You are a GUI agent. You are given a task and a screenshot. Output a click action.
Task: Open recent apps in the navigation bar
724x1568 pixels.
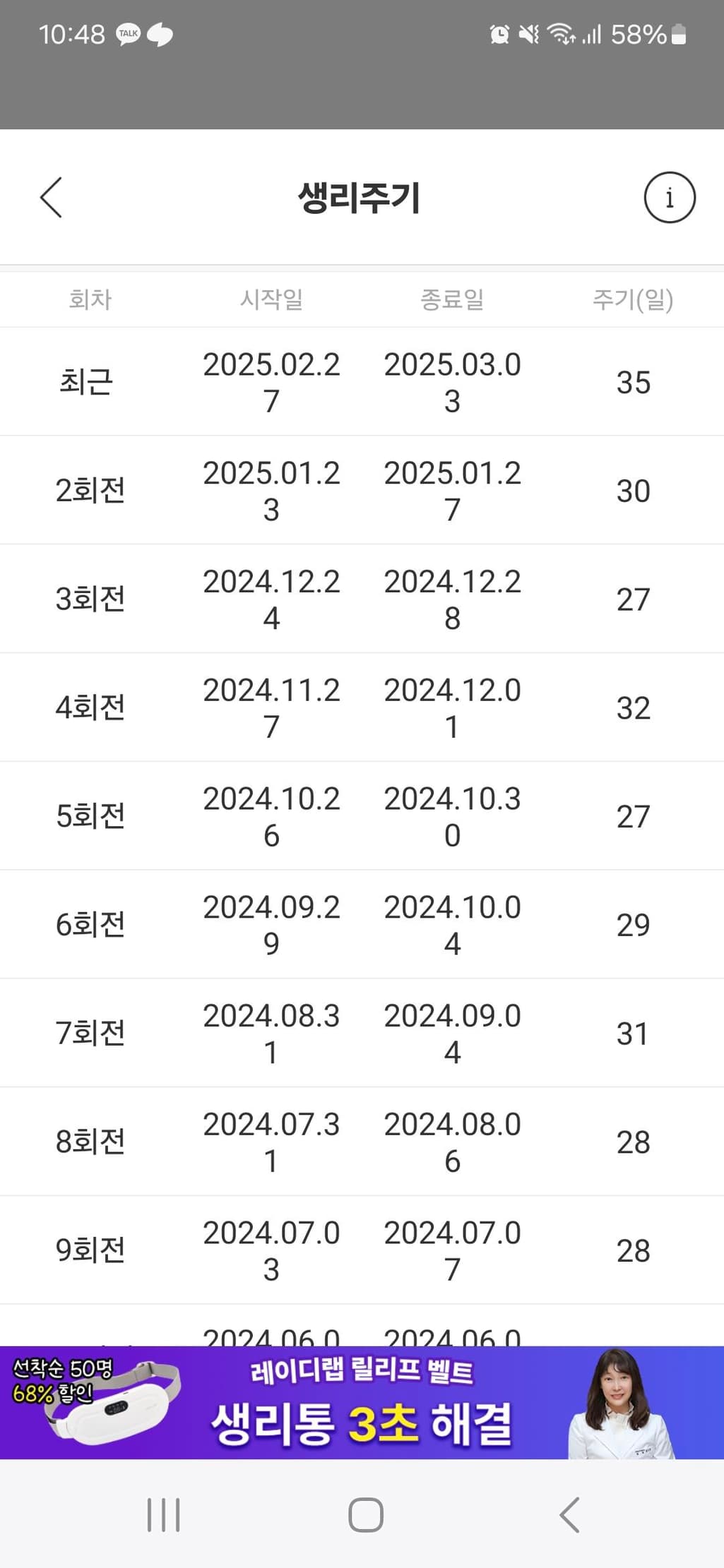(164, 1514)
